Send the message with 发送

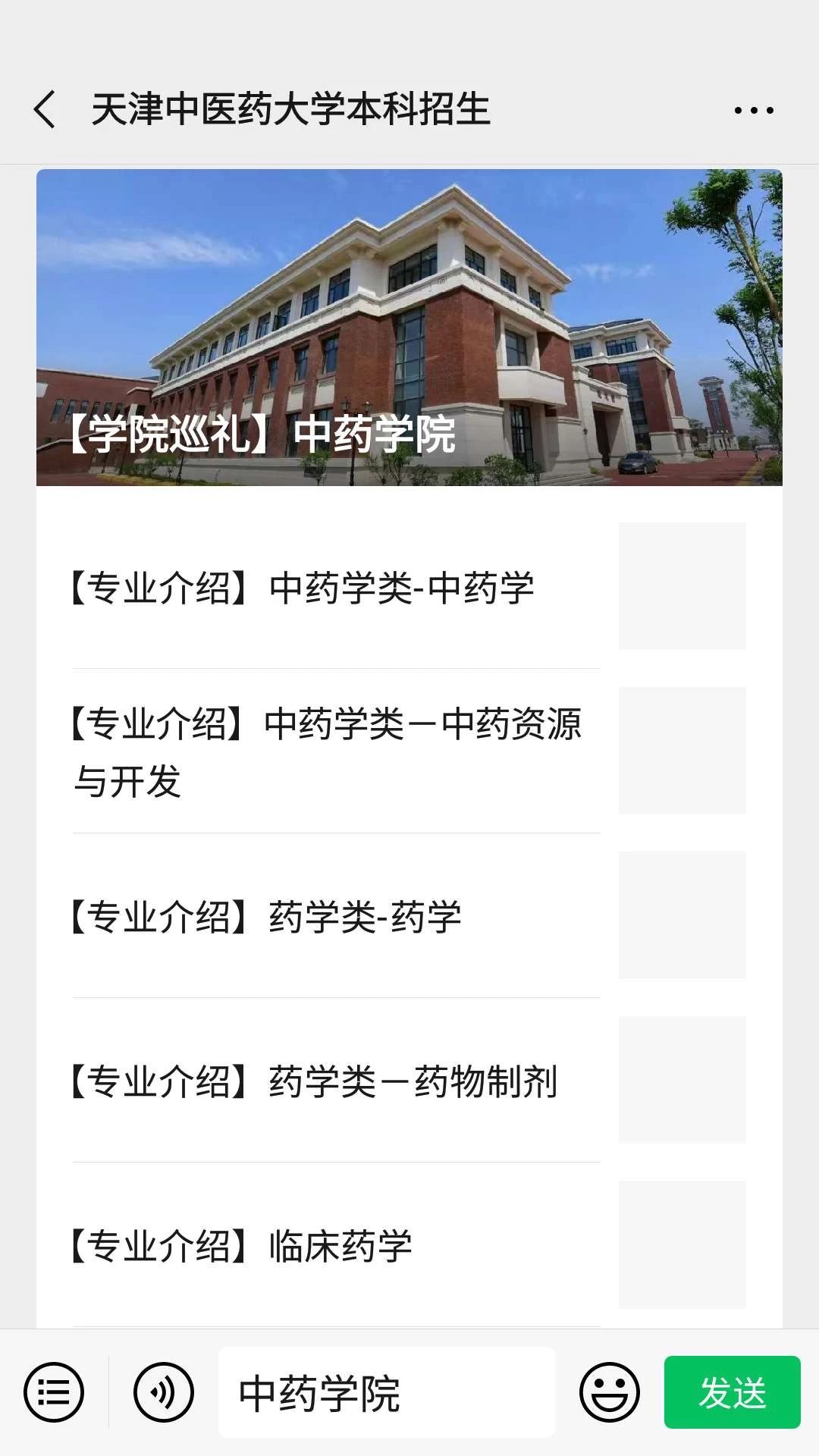coord(732,1392)
